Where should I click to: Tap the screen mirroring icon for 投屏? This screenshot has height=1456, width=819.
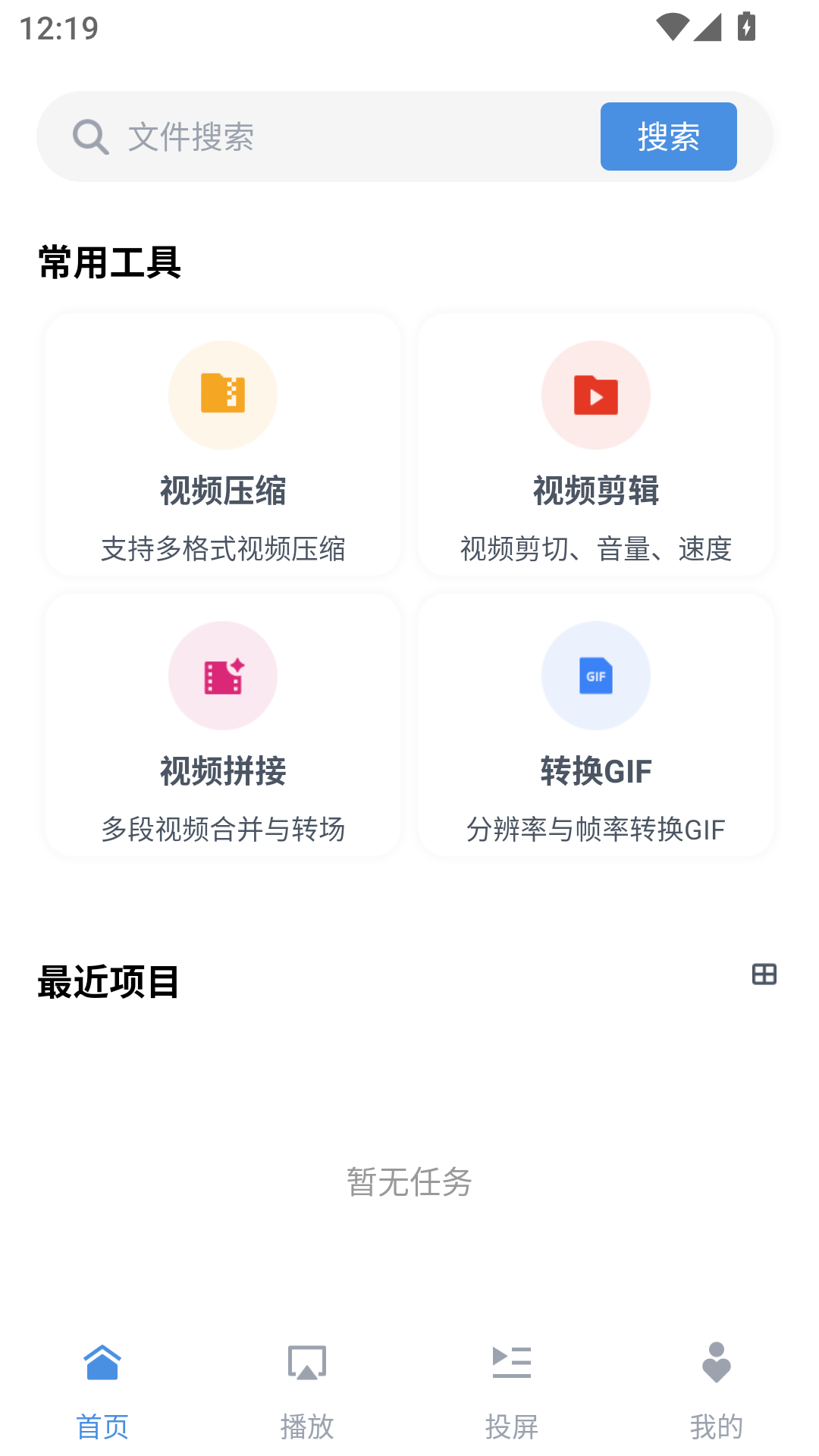(x=512, y=1361)
